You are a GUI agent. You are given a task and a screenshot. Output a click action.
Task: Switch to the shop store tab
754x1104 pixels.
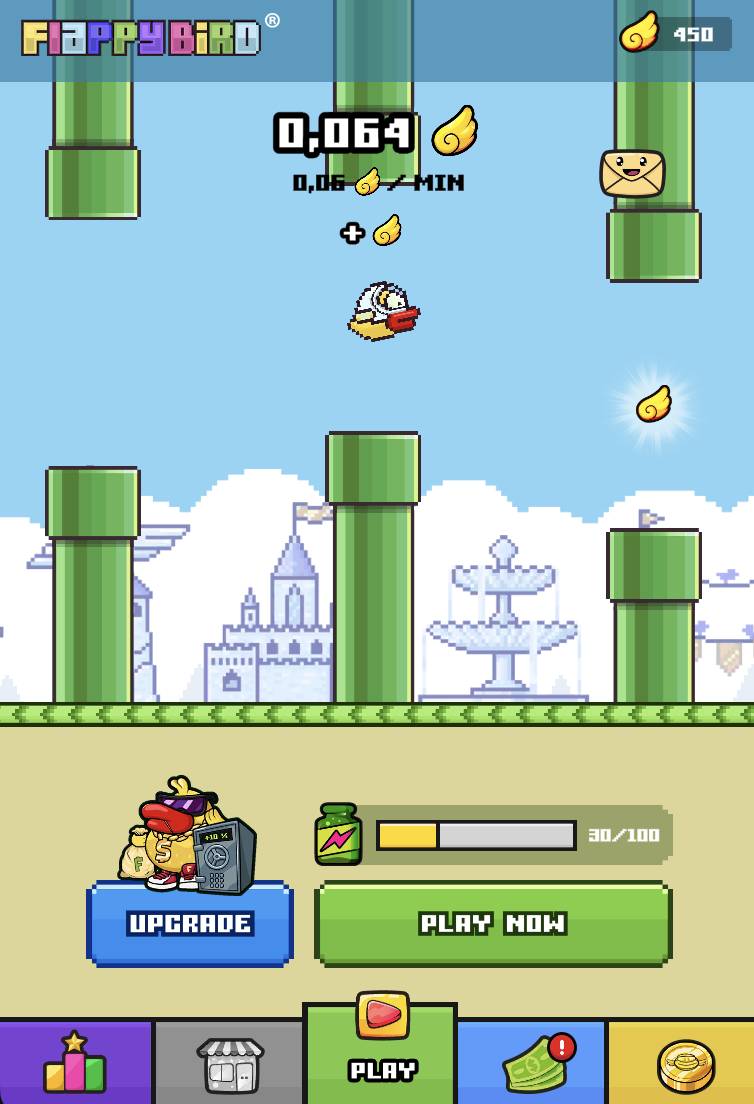(x=230, y=1065)
